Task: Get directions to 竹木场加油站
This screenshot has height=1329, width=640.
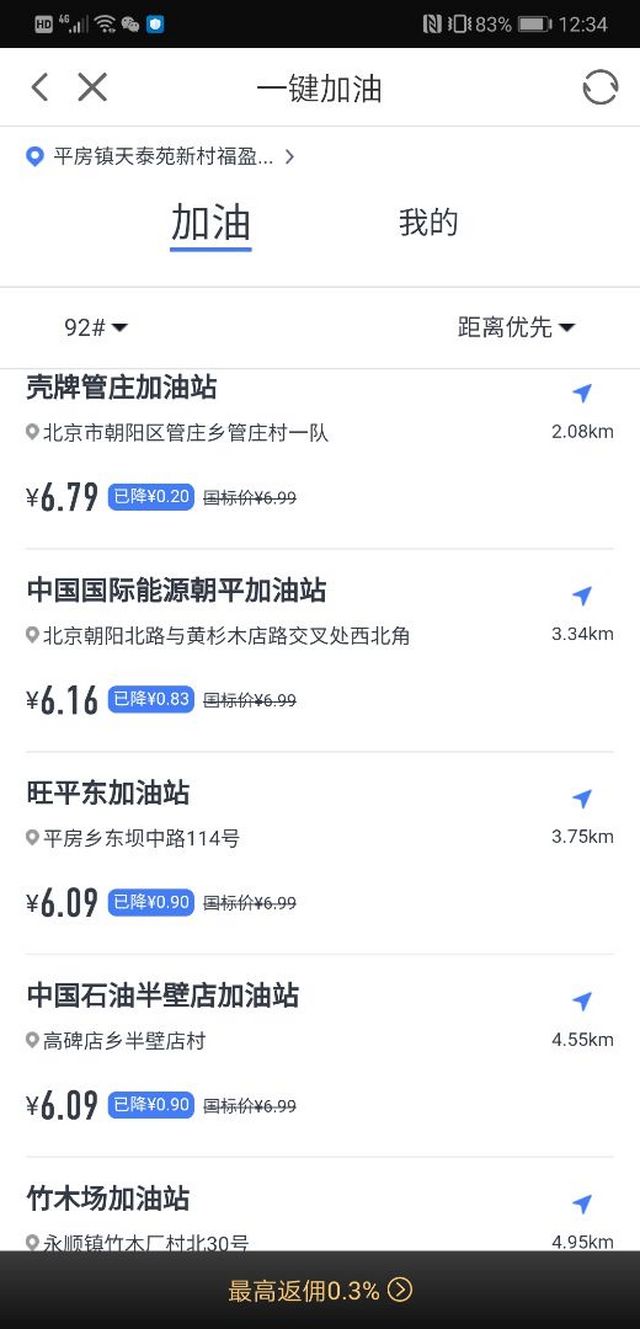Action: tap(582, 1204)
